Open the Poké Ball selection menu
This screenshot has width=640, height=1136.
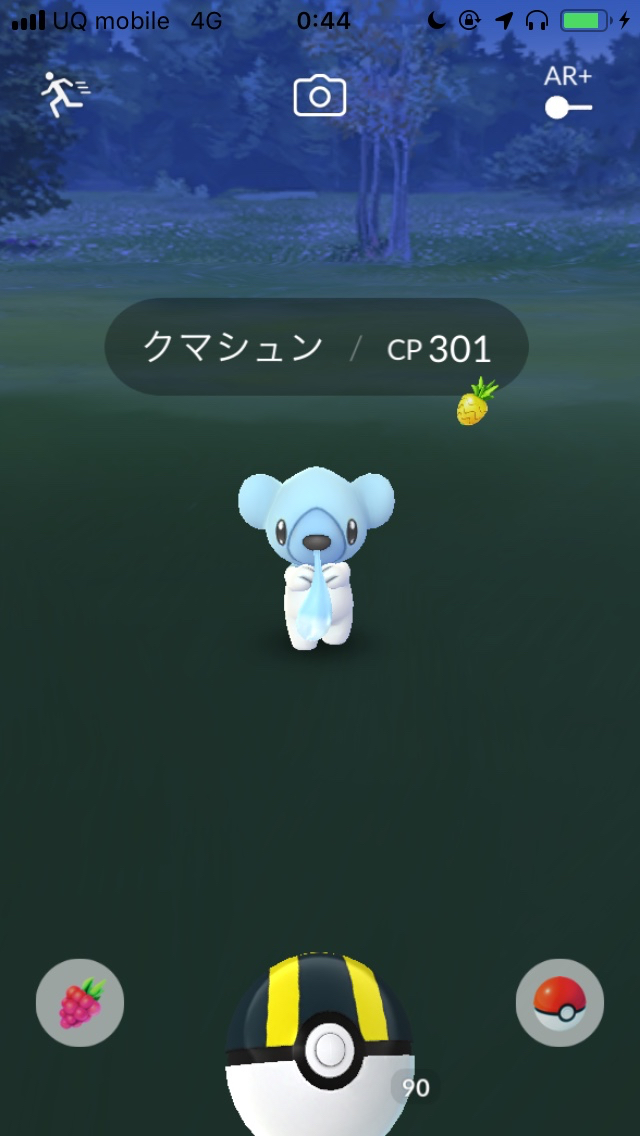coord(560,1002)
